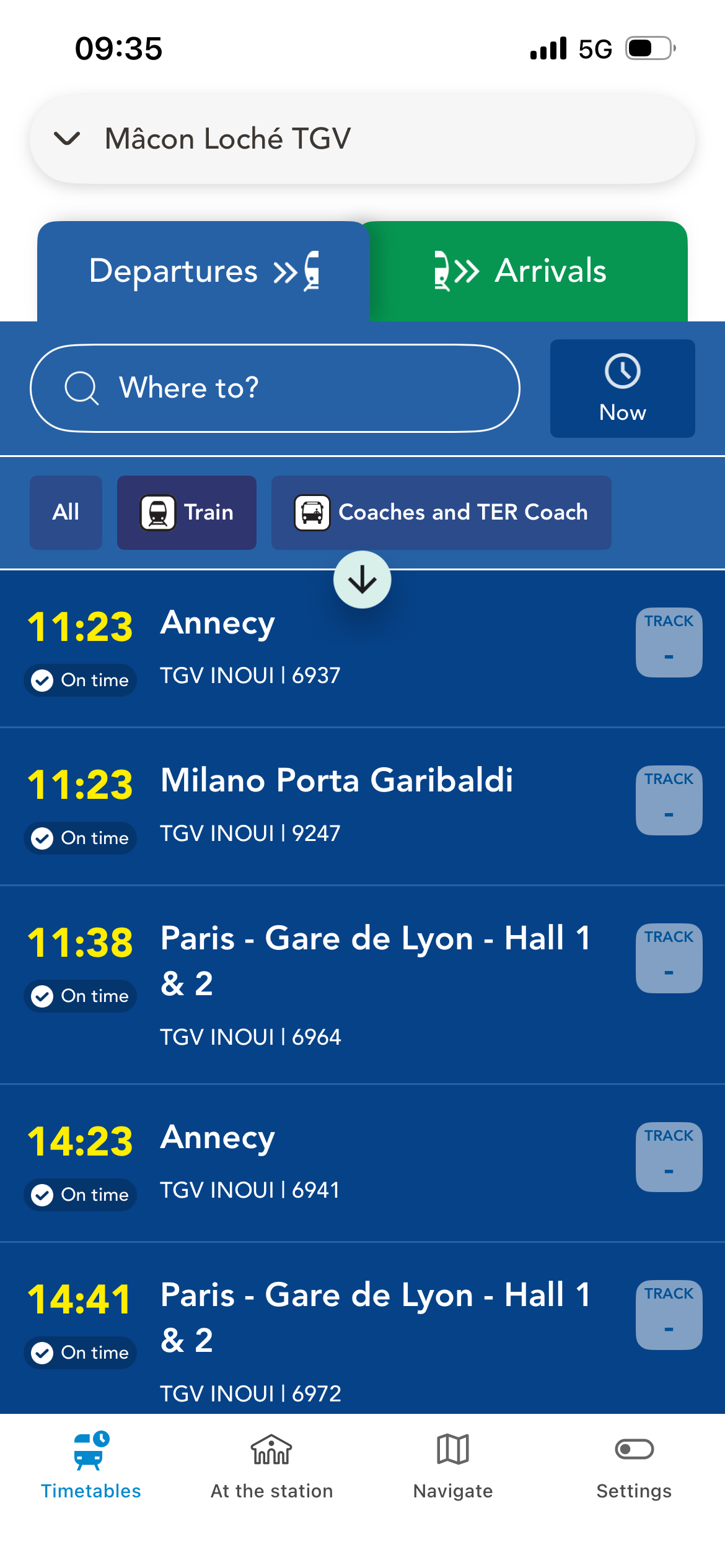Select the Departures tab
Image resolution: width=725 pixels, height=1568 pixels.
(x=203, y=271)
